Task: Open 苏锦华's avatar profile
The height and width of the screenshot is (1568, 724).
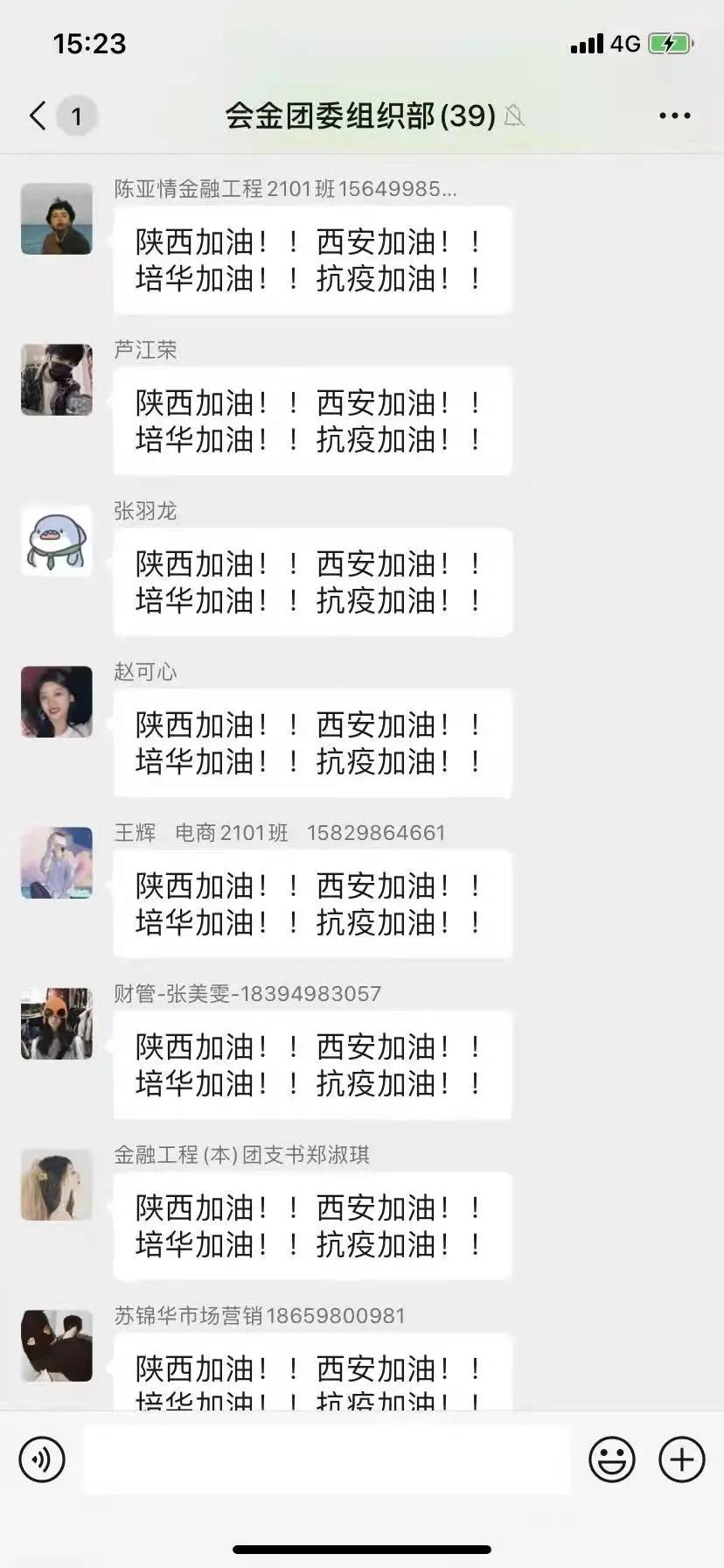Action: click(x=57, y=1346)
